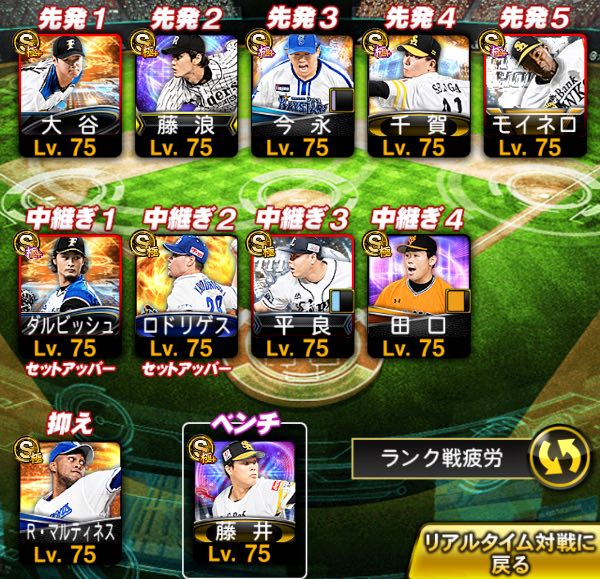This screenshot has height=579, width=600.
Task: Tap the ロドリゲス reliever card
Action: click(x=187, y=296)
